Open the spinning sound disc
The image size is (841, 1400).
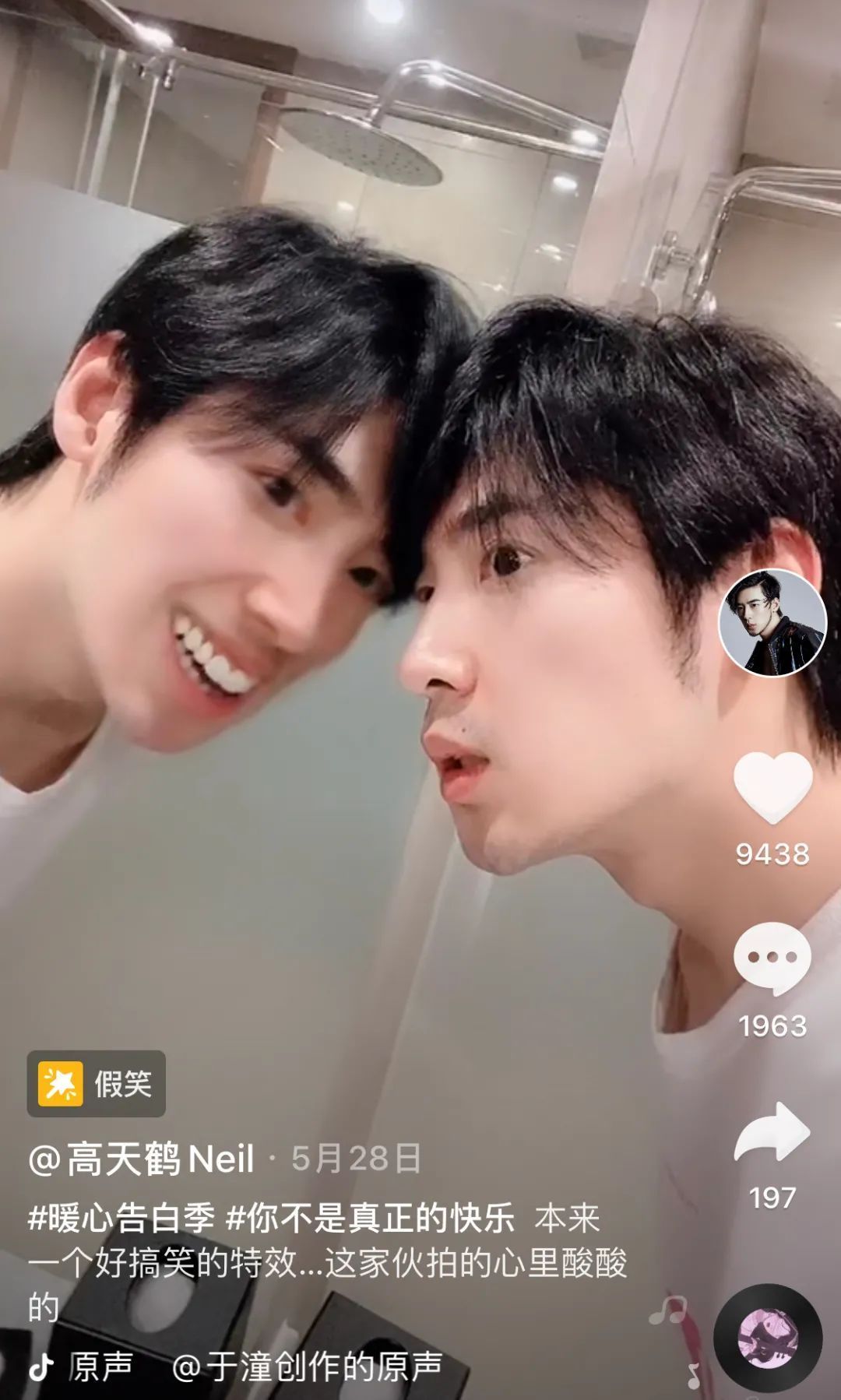(767, 1338)
